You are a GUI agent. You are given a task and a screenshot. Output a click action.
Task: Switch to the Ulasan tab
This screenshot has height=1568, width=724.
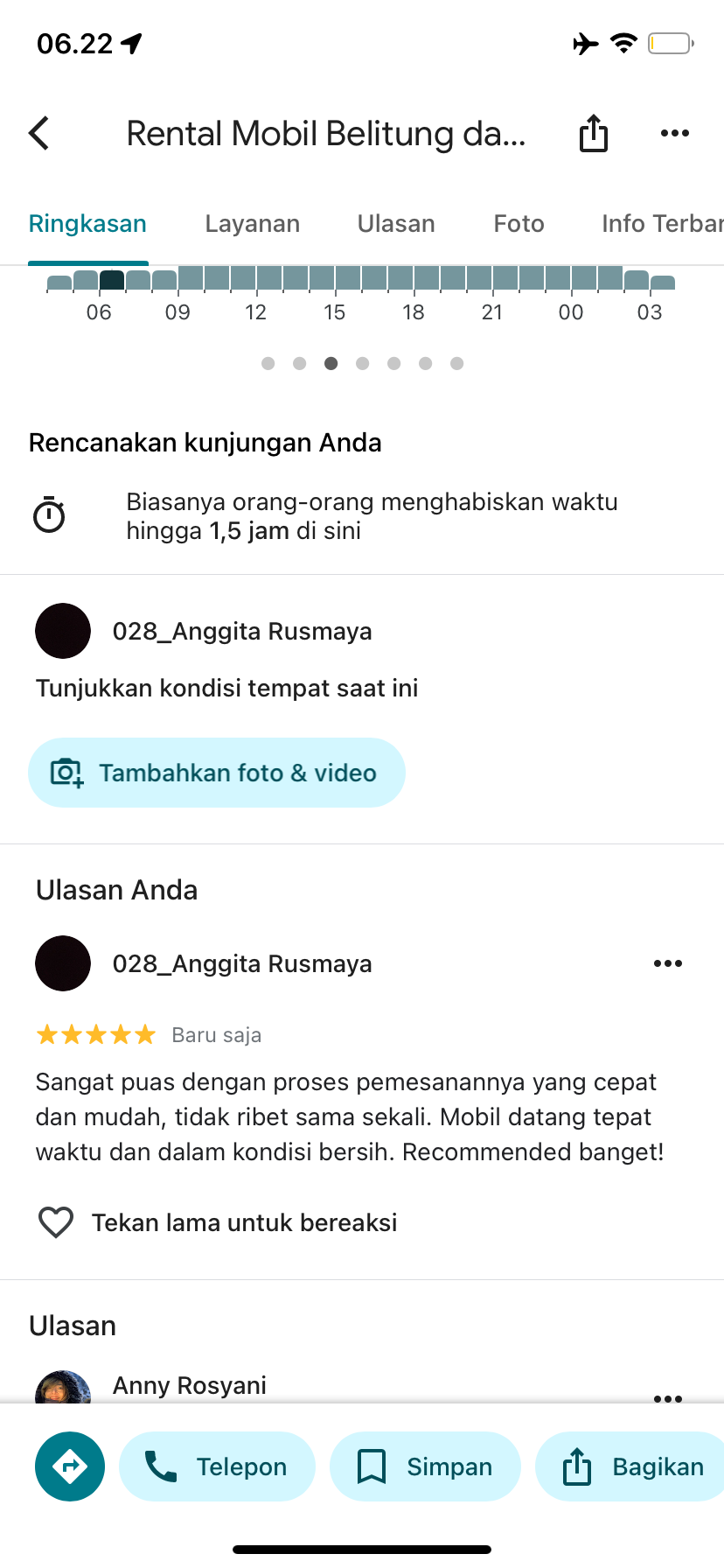pyautogui.click(x=396, y=224)
